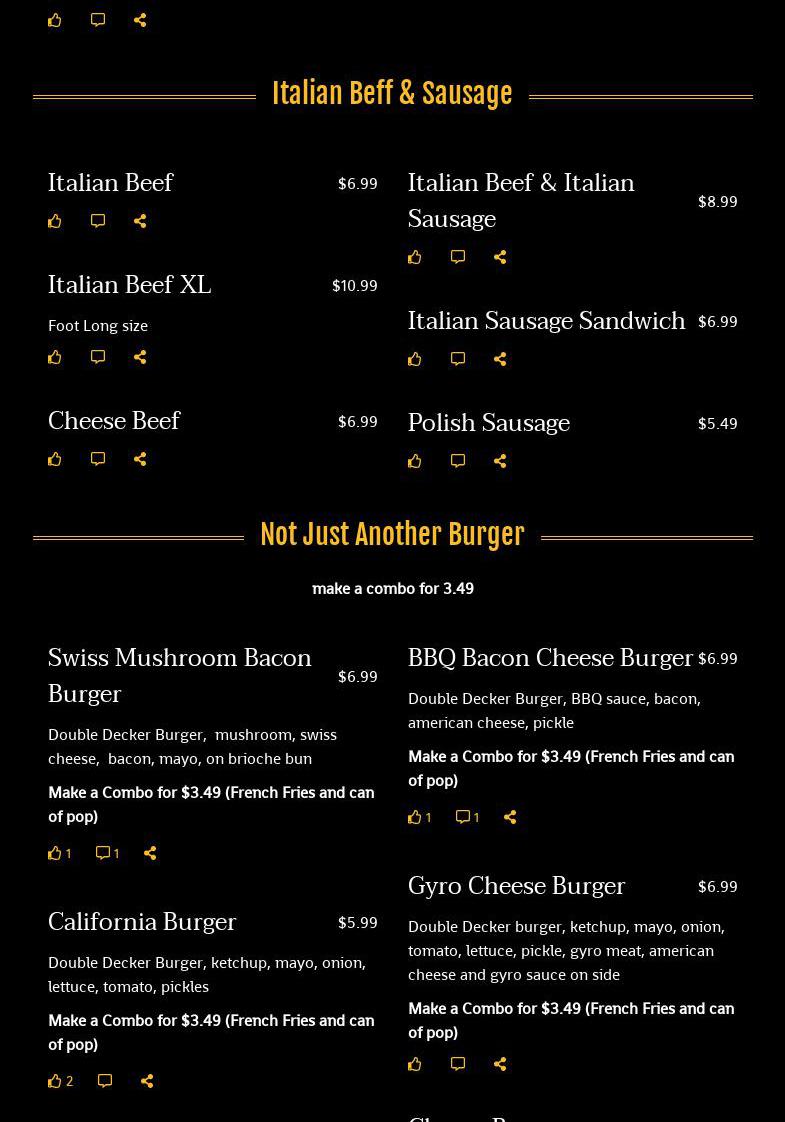The height and width of the screenshot is (1122, 785).
Task: Like the California Burger
Action: [x=55, y=1081]
